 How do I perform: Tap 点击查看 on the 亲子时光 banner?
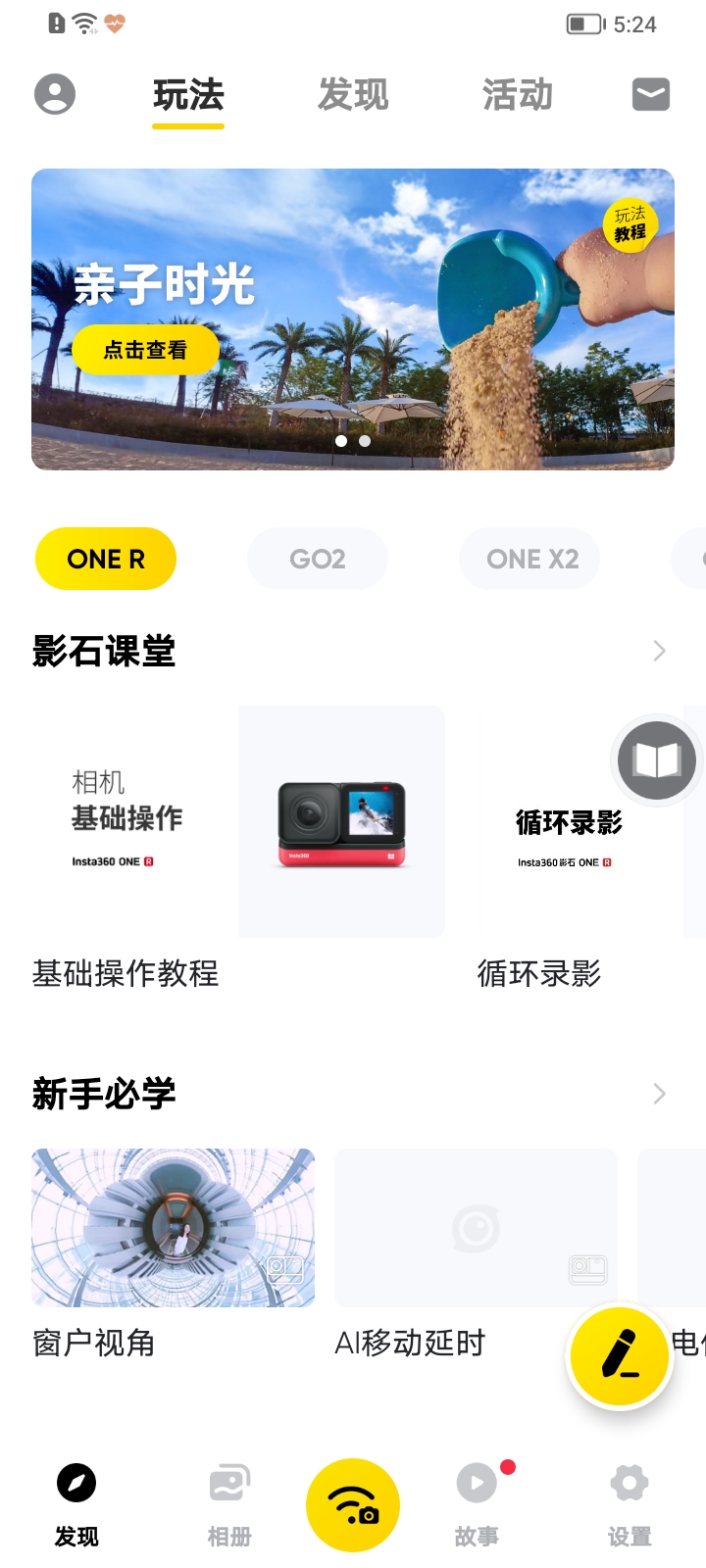pyautogui.click(x=145, y=350)
